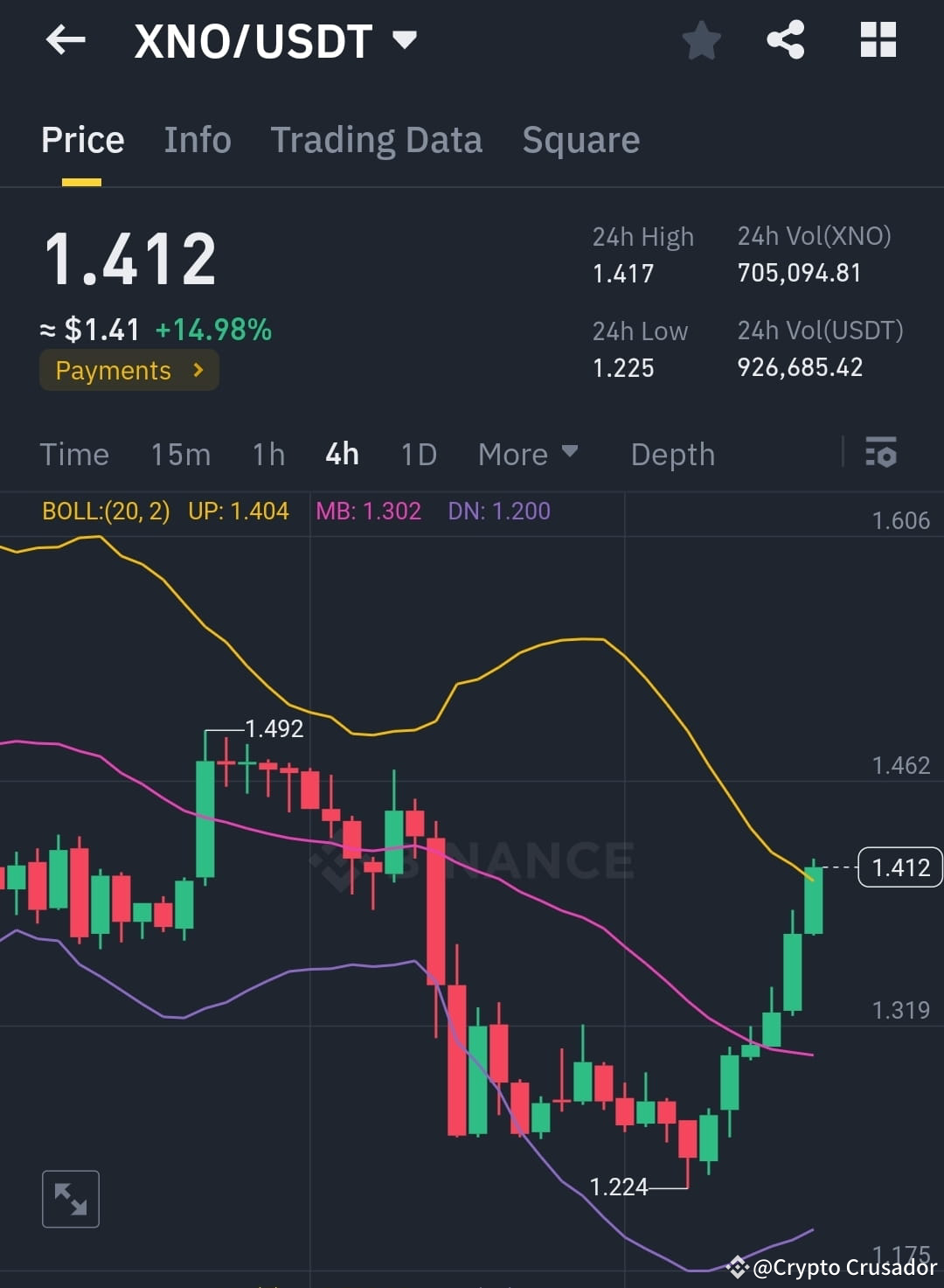Switch to the Trading Data tab
Screen dimensions: 944x1288
click(377, 140)
